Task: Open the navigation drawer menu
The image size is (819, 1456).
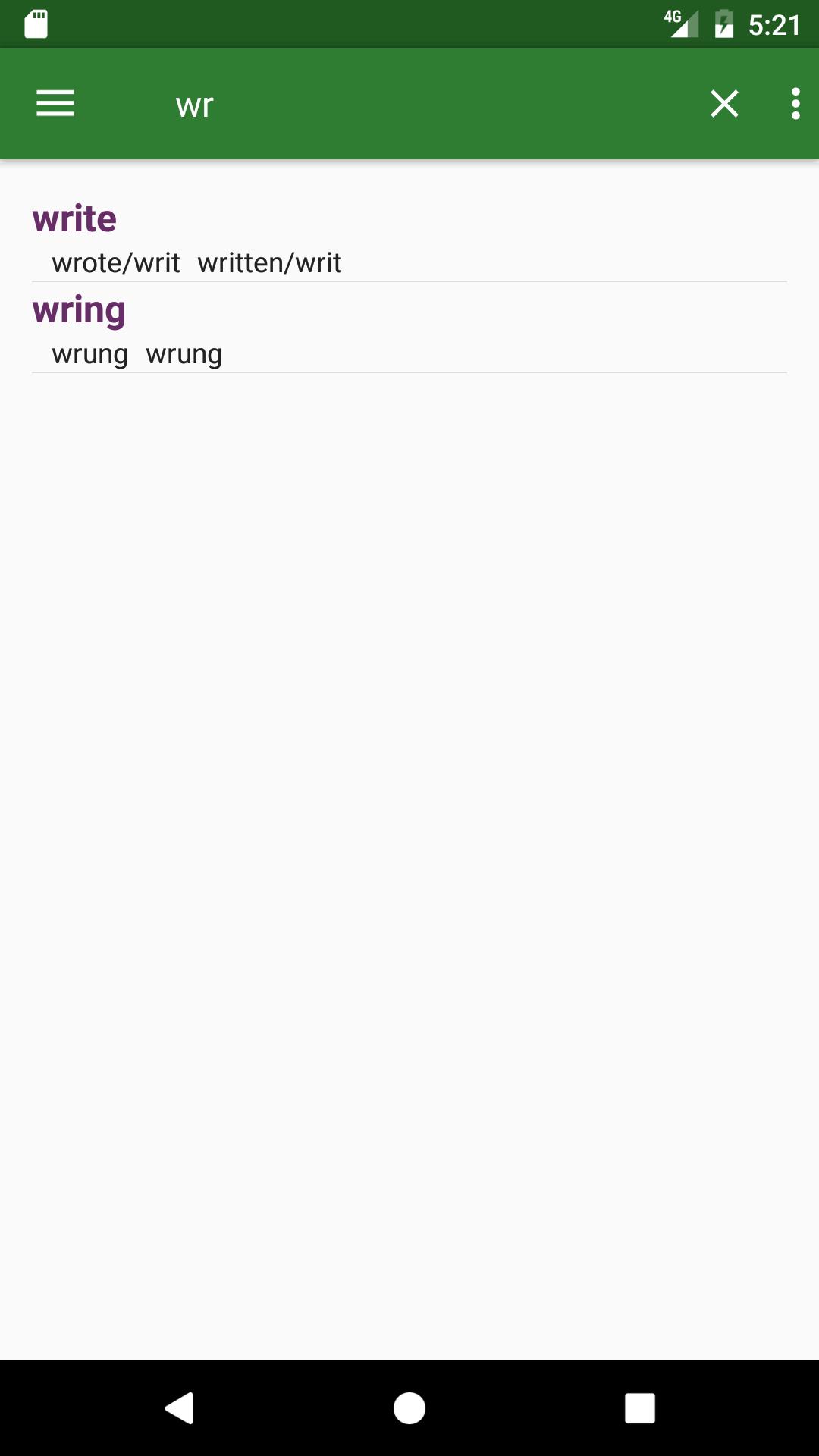Action: (x=55, y=104)
